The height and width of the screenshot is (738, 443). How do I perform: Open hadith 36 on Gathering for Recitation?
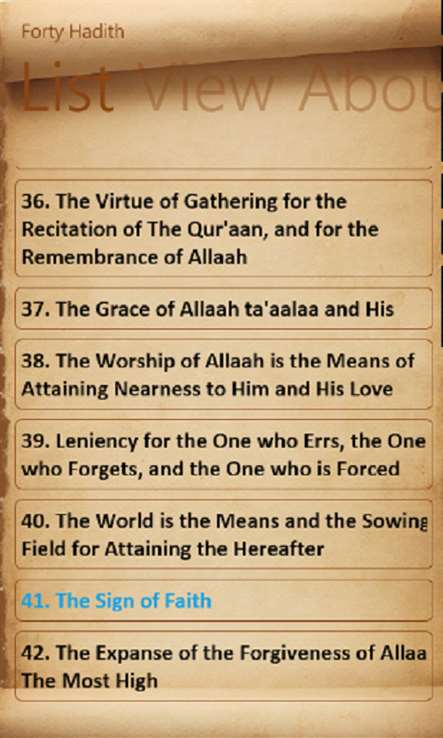[224, 228]
